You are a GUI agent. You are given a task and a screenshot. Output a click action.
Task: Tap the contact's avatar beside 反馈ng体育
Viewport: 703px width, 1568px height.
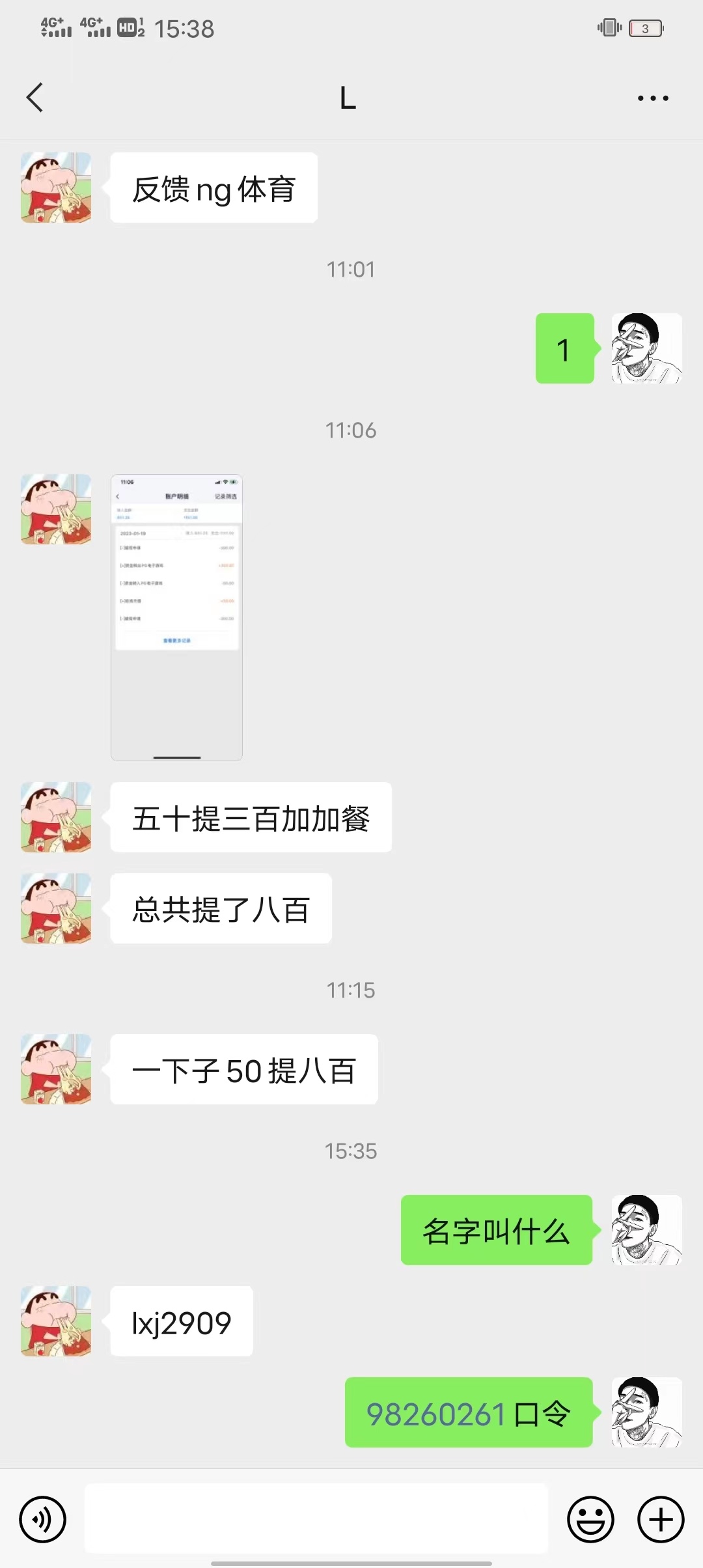pyautogui.click(x=56, y=188)
